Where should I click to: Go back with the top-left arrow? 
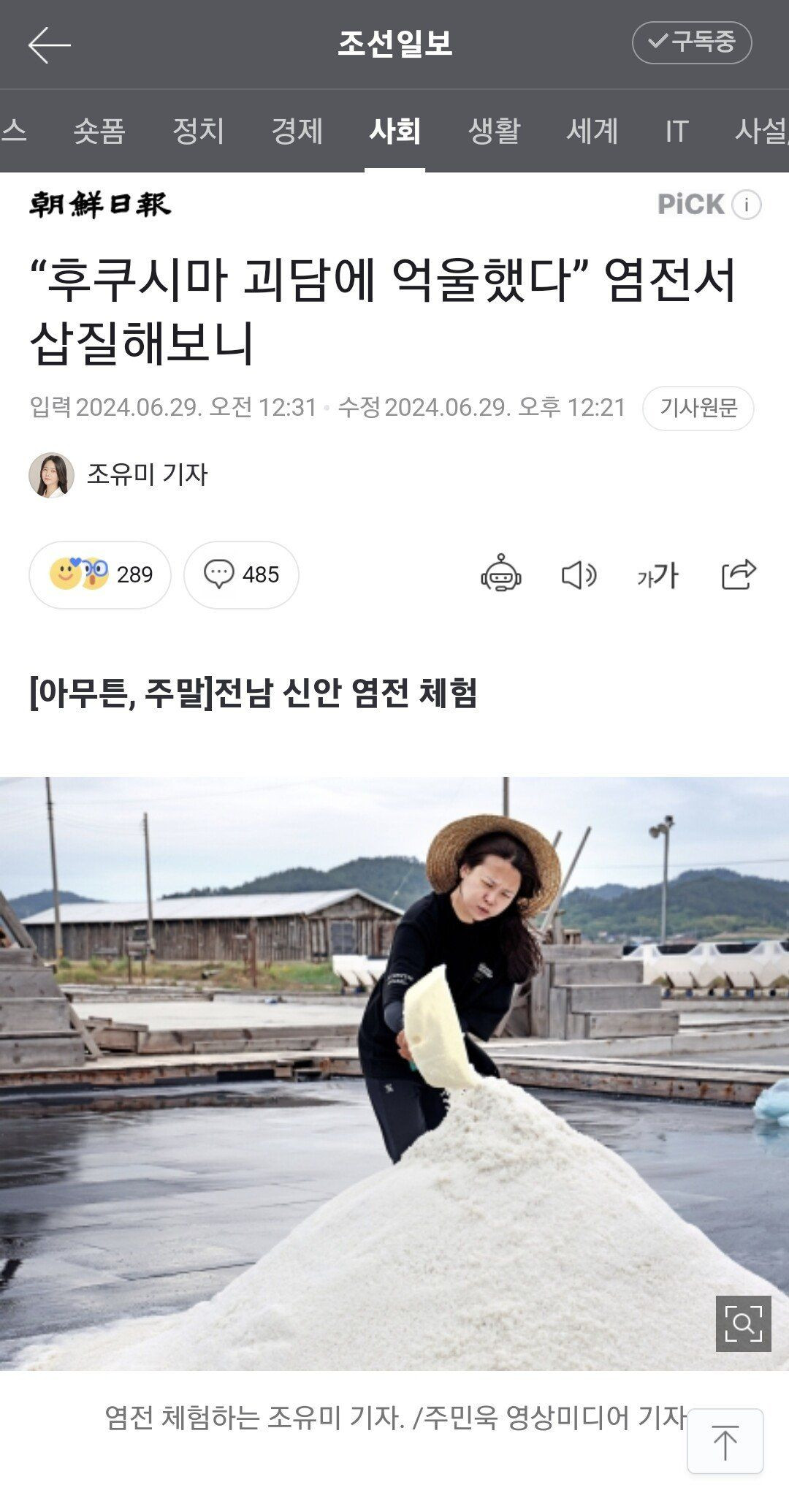click(49, 45)
